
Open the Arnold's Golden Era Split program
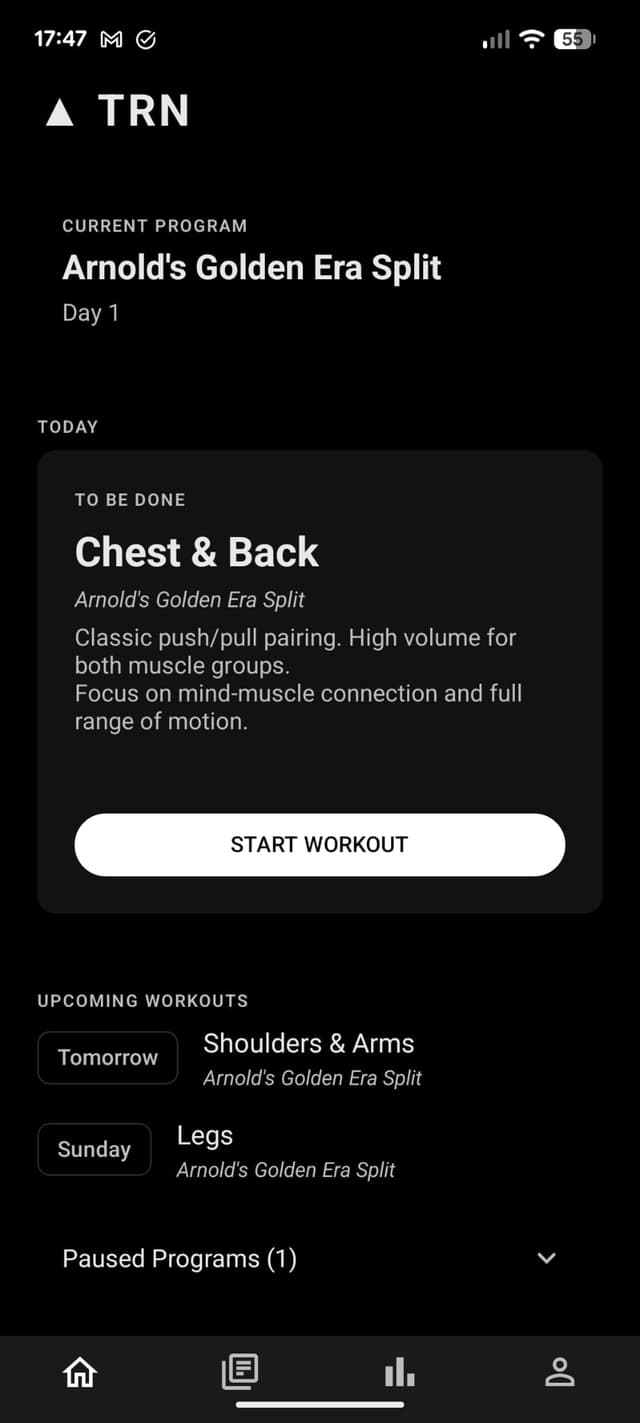(251, 268)
